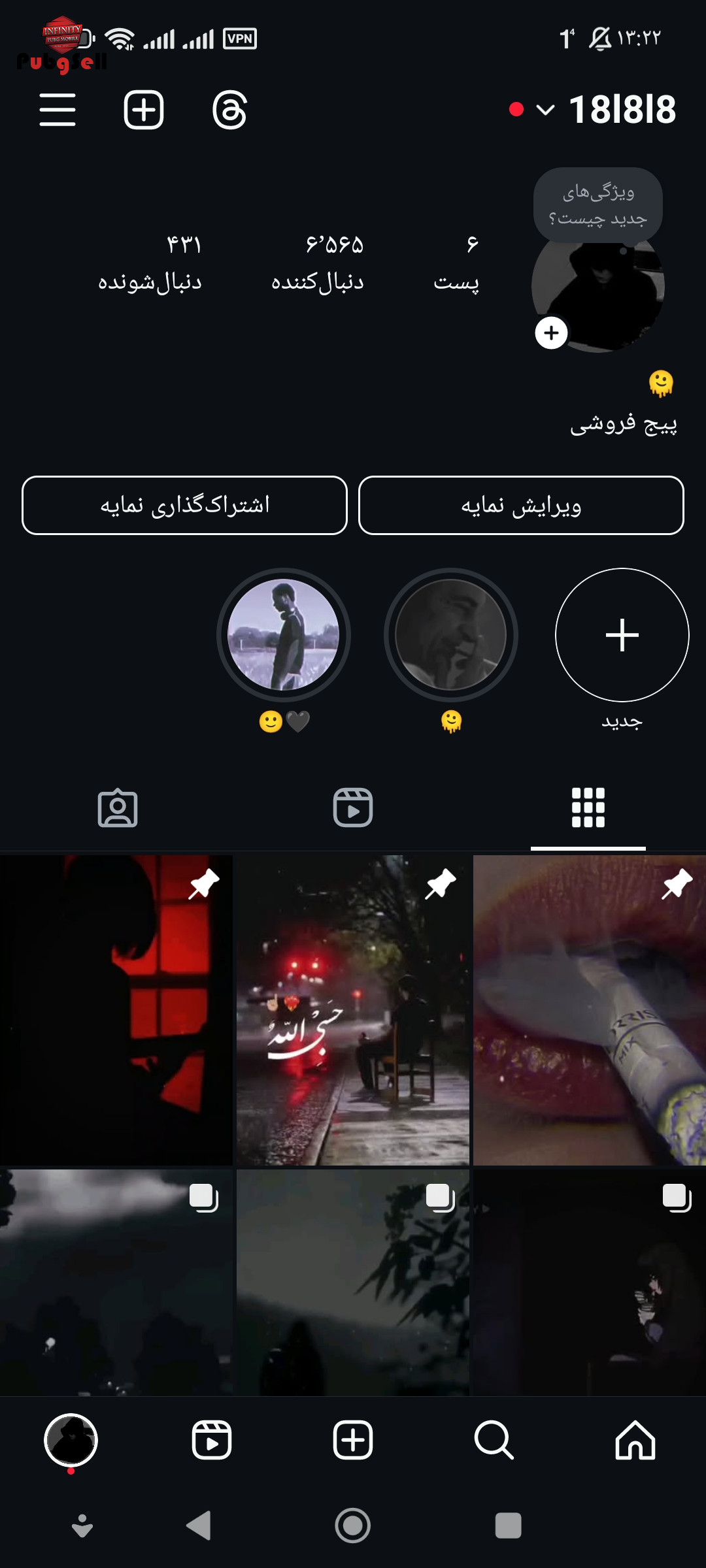Create a new highlight with جدید

point(622,635)
